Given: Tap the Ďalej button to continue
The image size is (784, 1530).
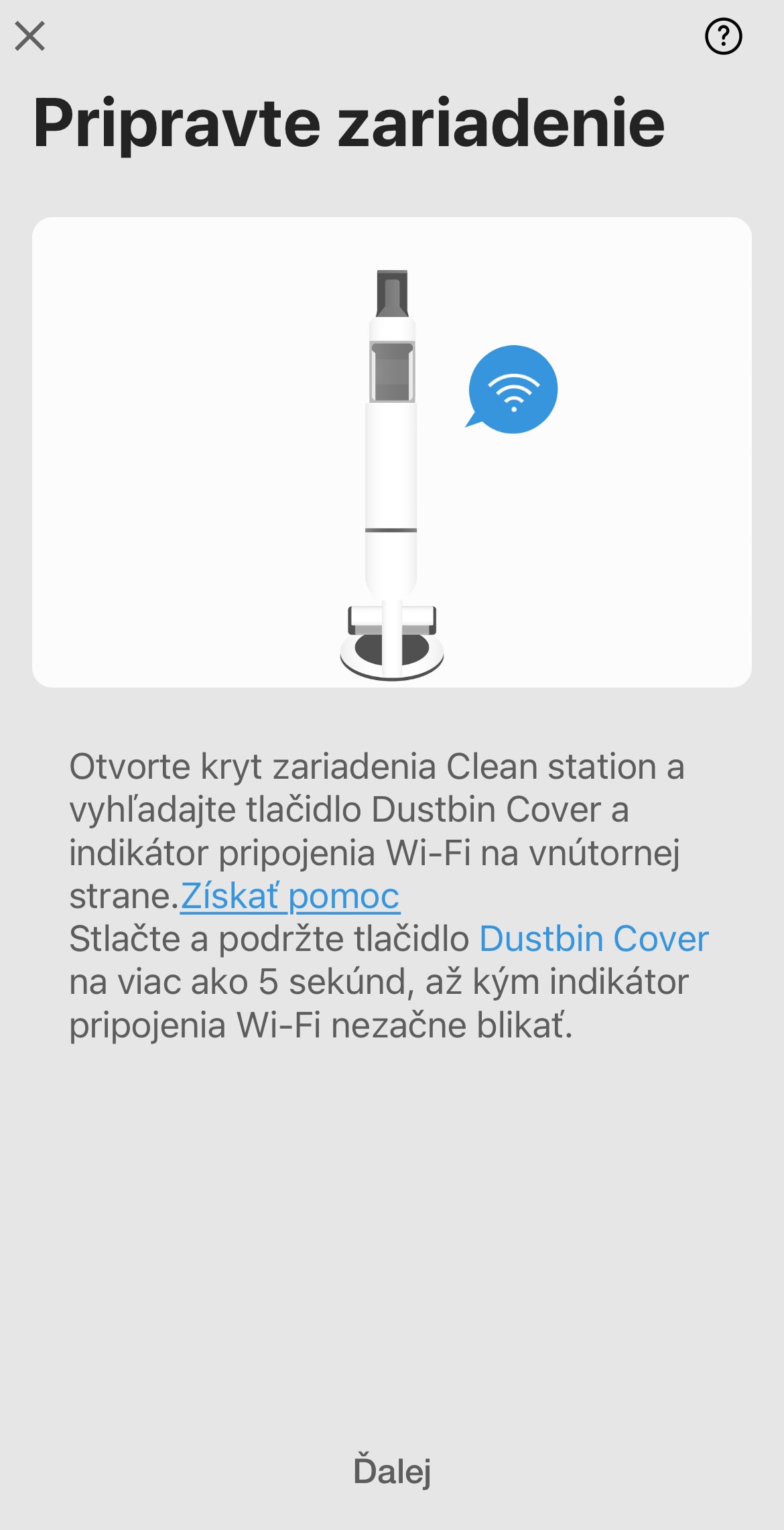Looking at the screenshot, I should [392, 1470].
